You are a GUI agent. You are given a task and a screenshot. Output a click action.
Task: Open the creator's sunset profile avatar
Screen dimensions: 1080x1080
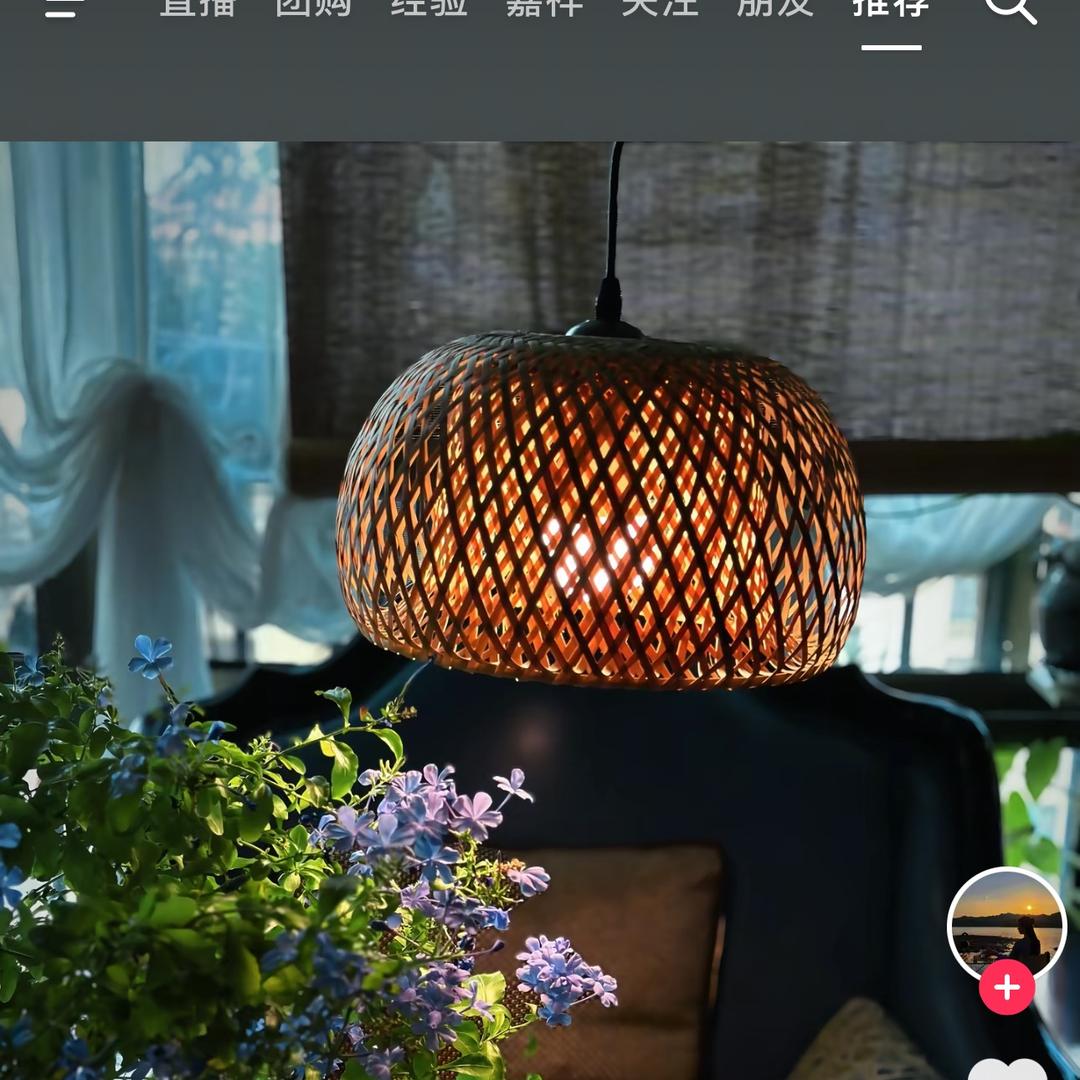(1006, 925)
